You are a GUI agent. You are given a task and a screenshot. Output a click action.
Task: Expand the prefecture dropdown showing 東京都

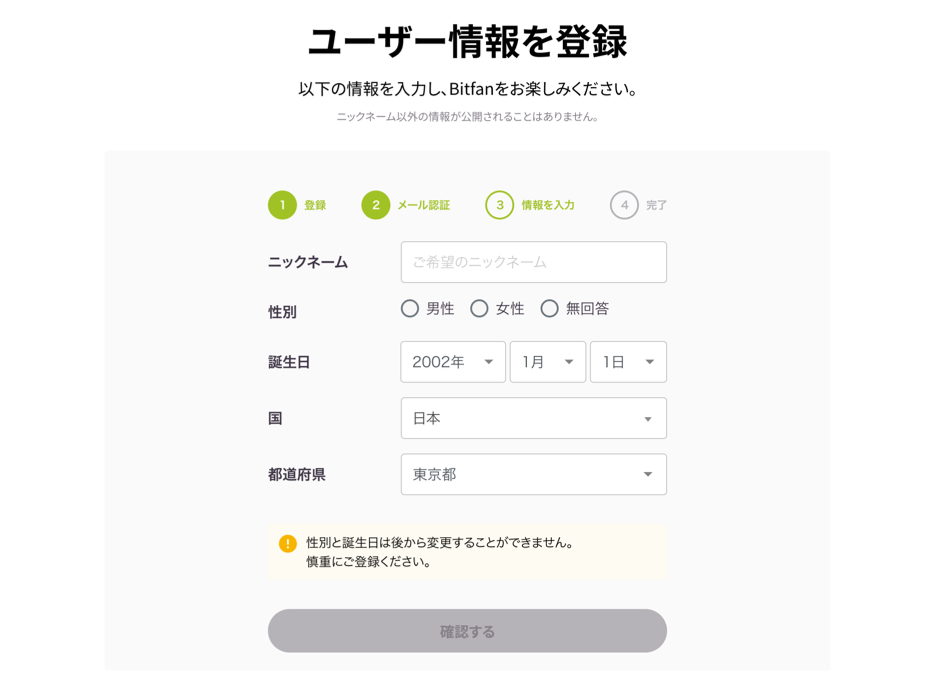(x=533, y=474)
